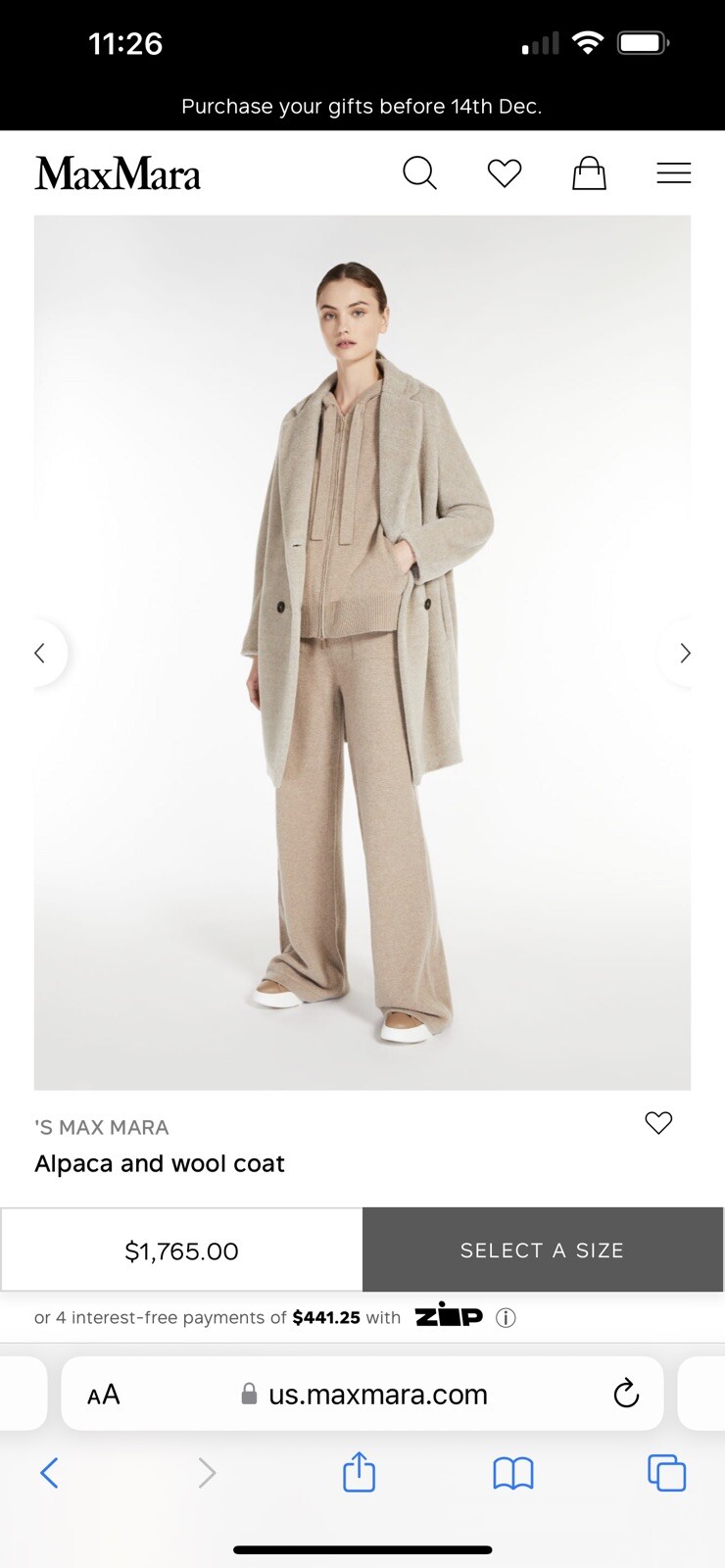Open the Zip payment info icon
Viewport: 725px width, 1568px height.
[506, 1317]
